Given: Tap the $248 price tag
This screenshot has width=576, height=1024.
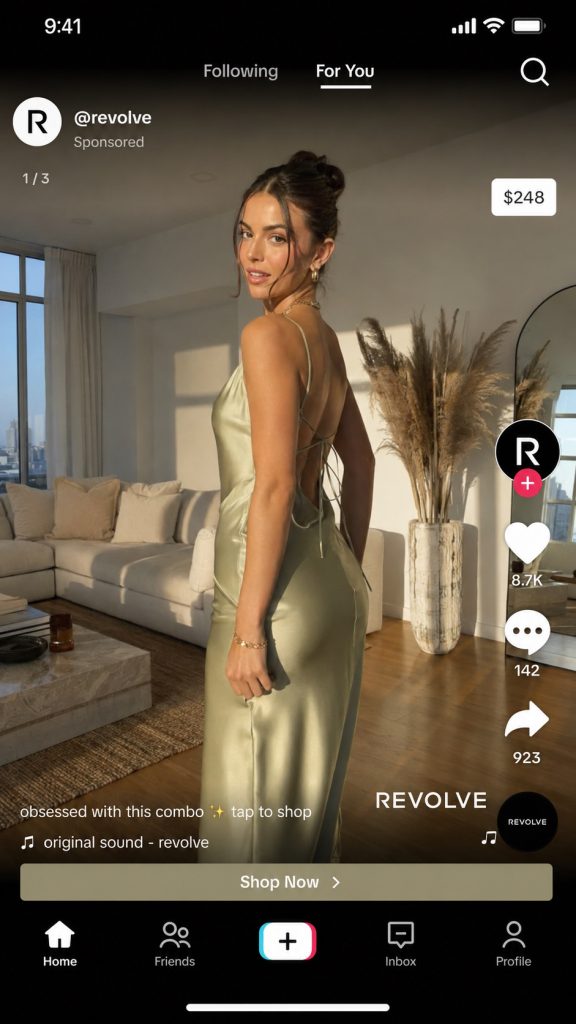Looking at the screenshot, I should (x=524, y=197).
